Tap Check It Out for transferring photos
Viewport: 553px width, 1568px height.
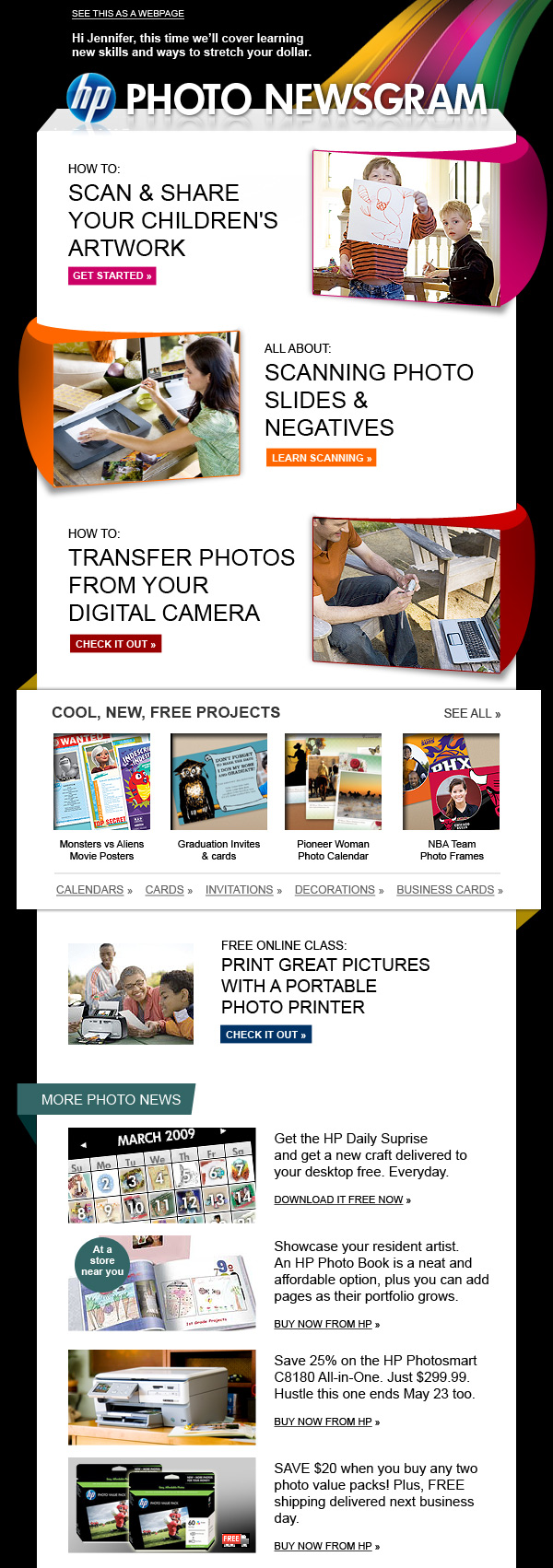click(115, 644)
